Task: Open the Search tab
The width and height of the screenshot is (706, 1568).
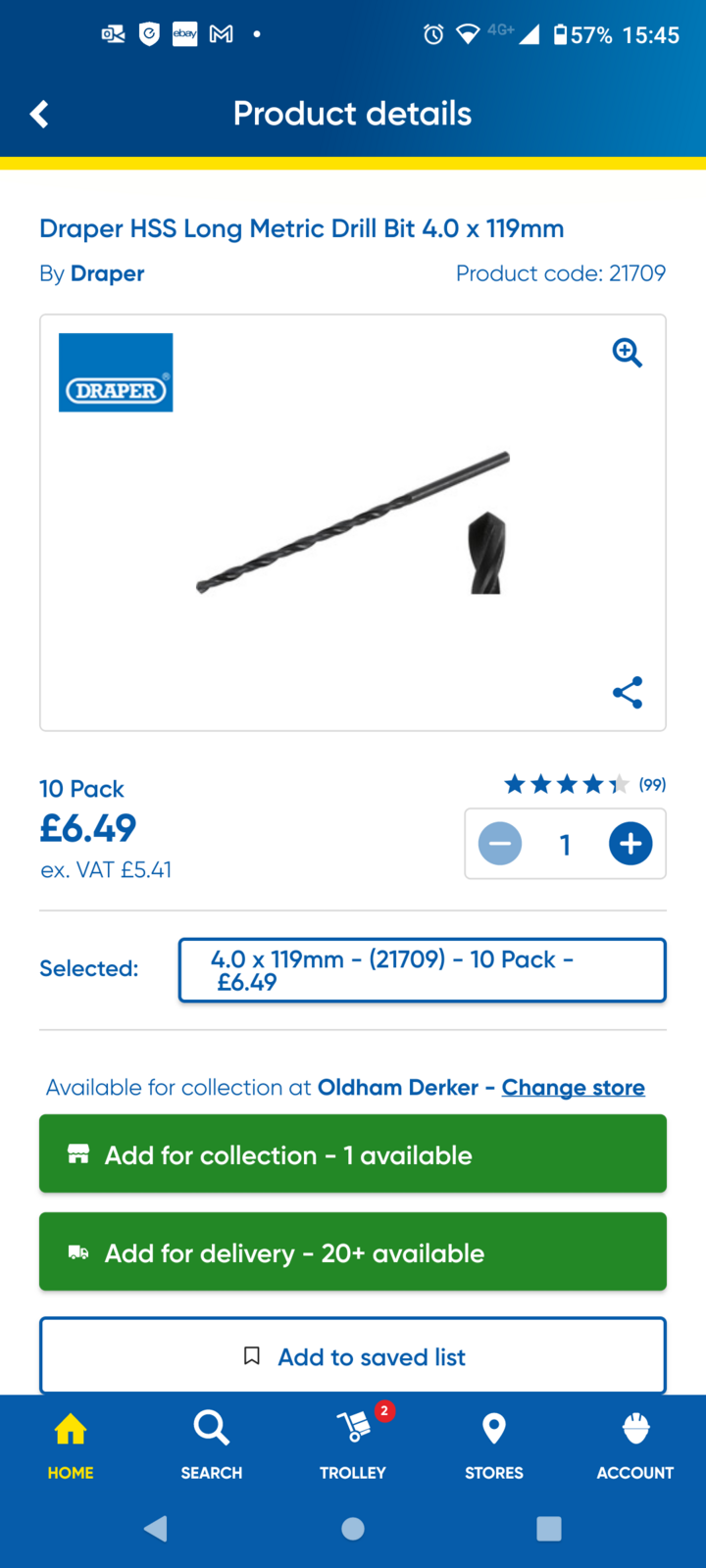Action: 212,1445
